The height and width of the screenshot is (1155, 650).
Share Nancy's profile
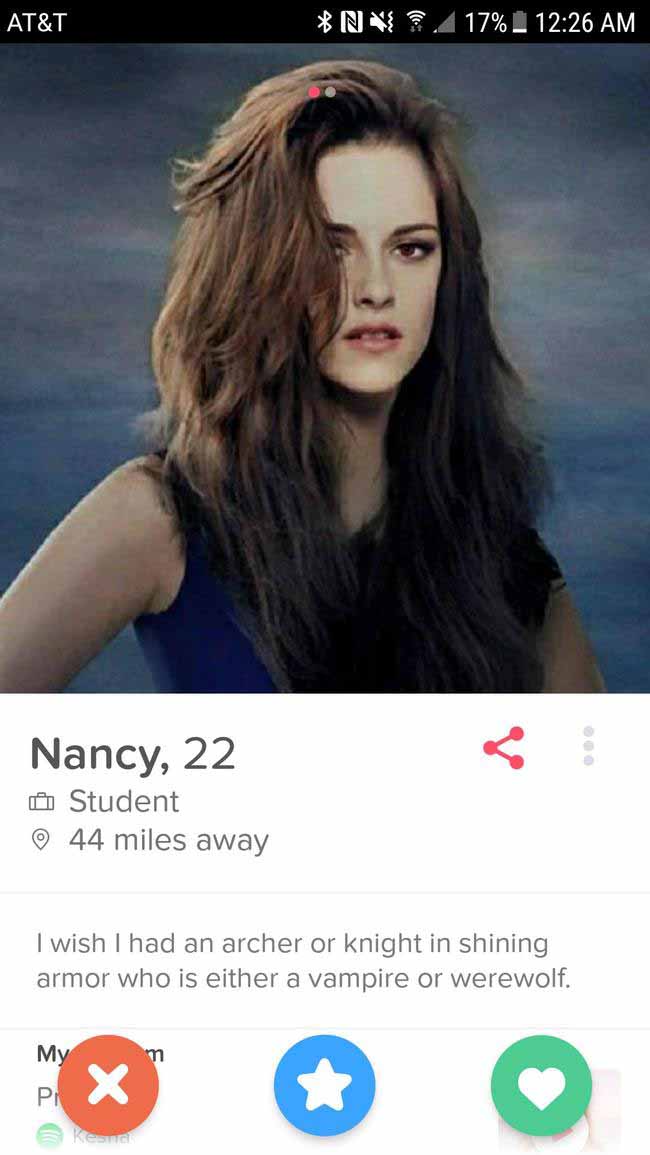point(504,748)
